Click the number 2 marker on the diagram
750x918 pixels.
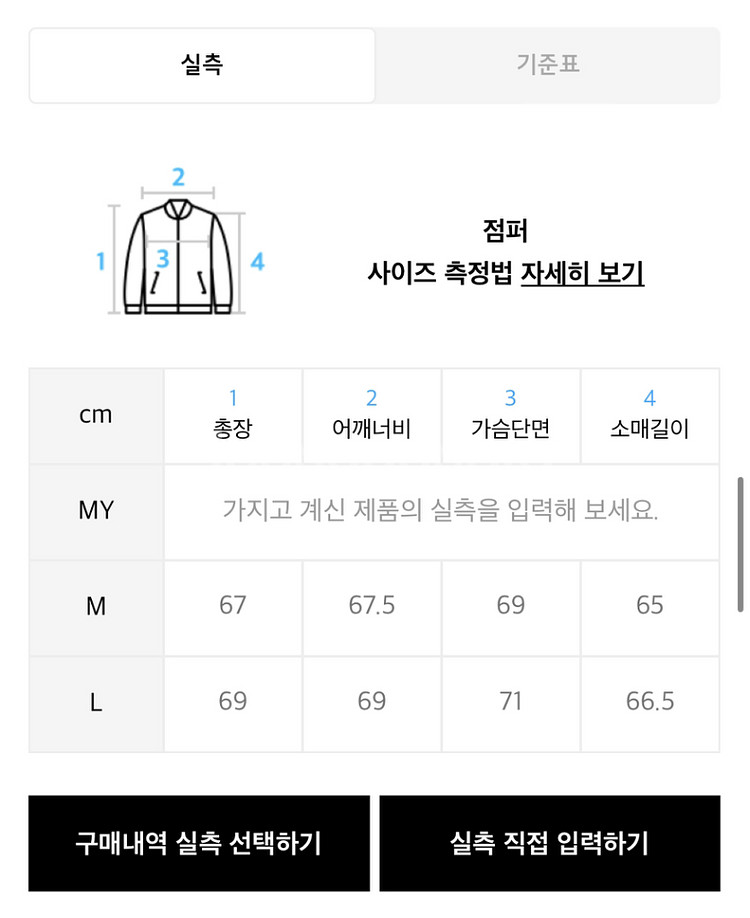point(179,178)
